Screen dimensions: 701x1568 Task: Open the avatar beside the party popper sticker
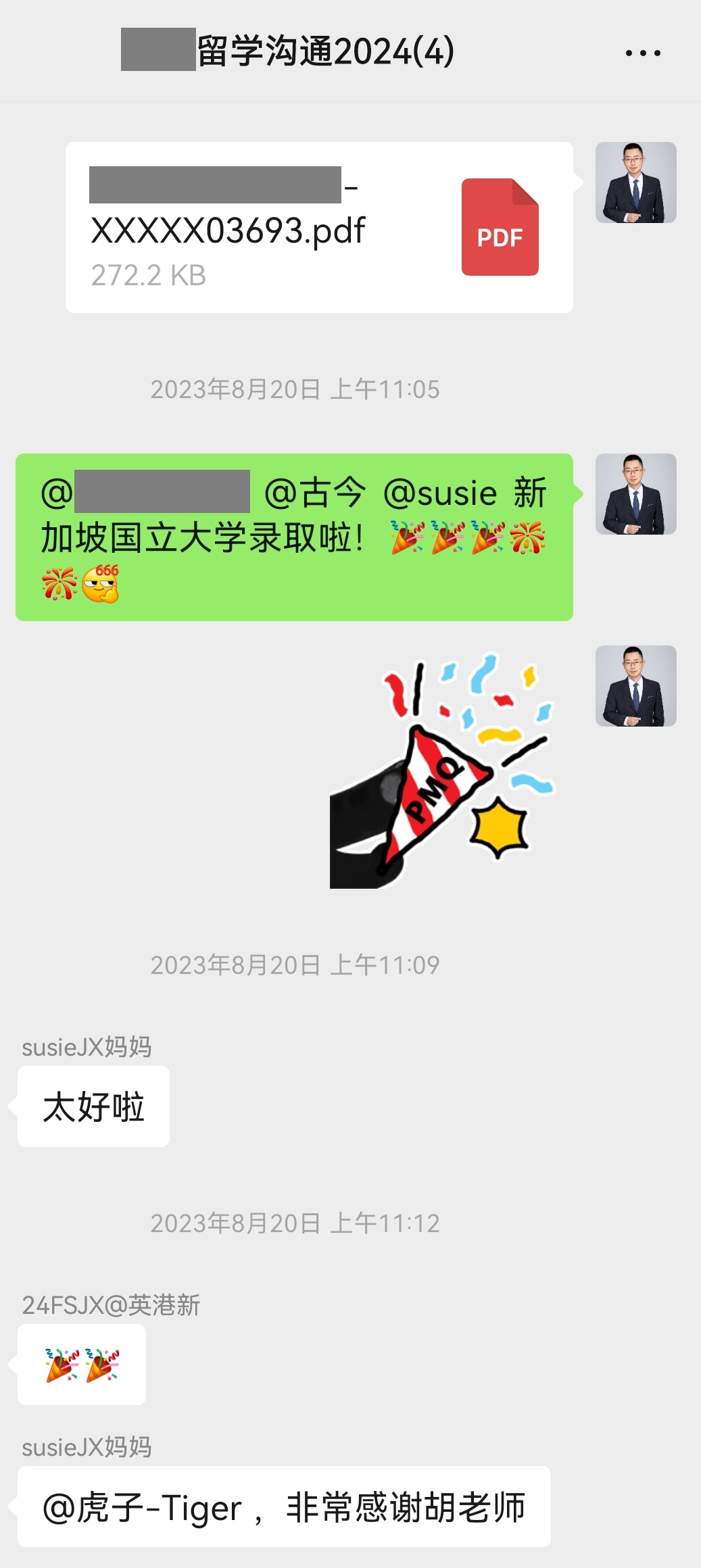pos(635,686)
